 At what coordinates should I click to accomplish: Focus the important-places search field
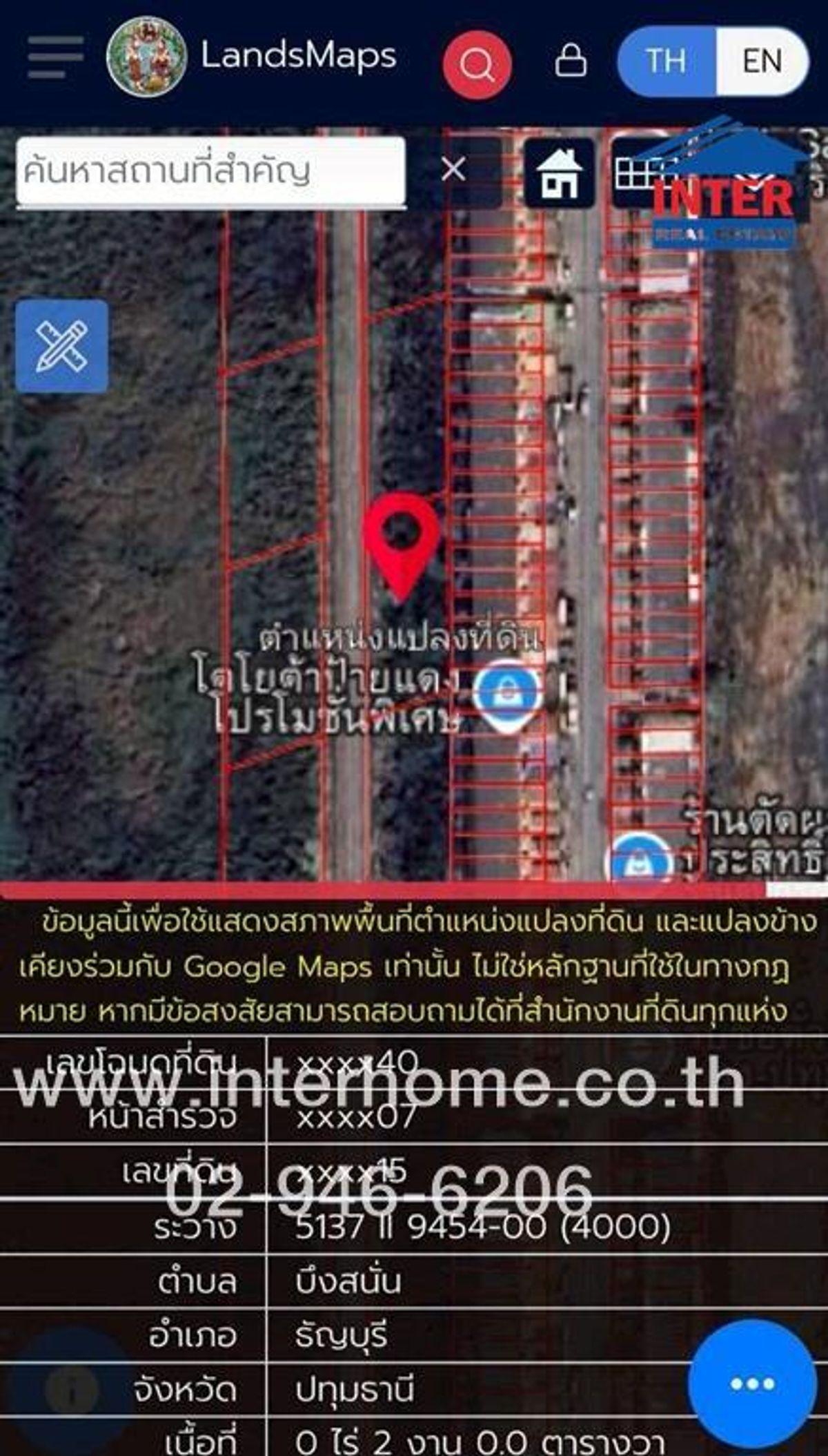[x=210, y=171]
